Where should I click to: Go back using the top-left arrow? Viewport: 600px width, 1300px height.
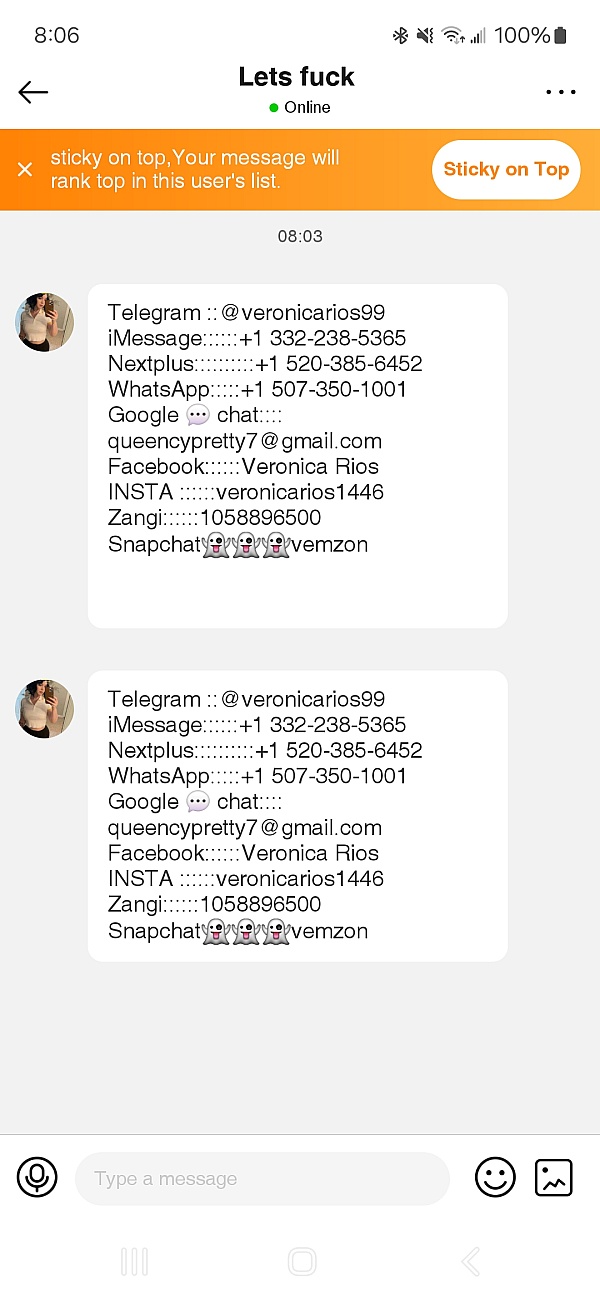pyautogui.click(x=33, y=92)
